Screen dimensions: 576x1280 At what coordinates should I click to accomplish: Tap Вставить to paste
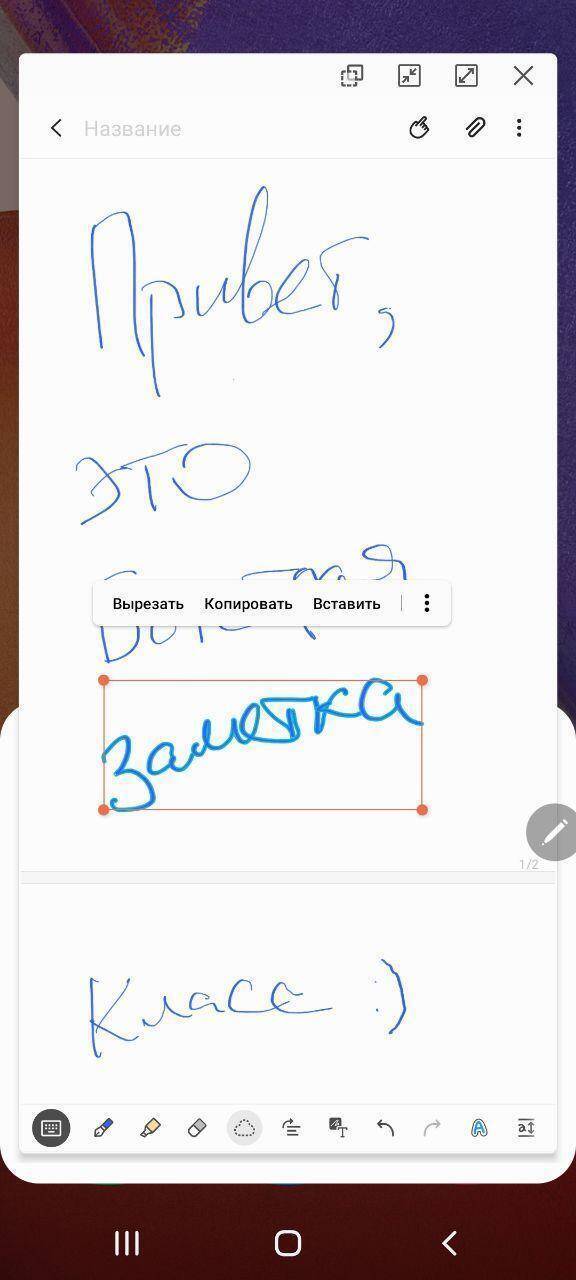(x=346, y=604)
